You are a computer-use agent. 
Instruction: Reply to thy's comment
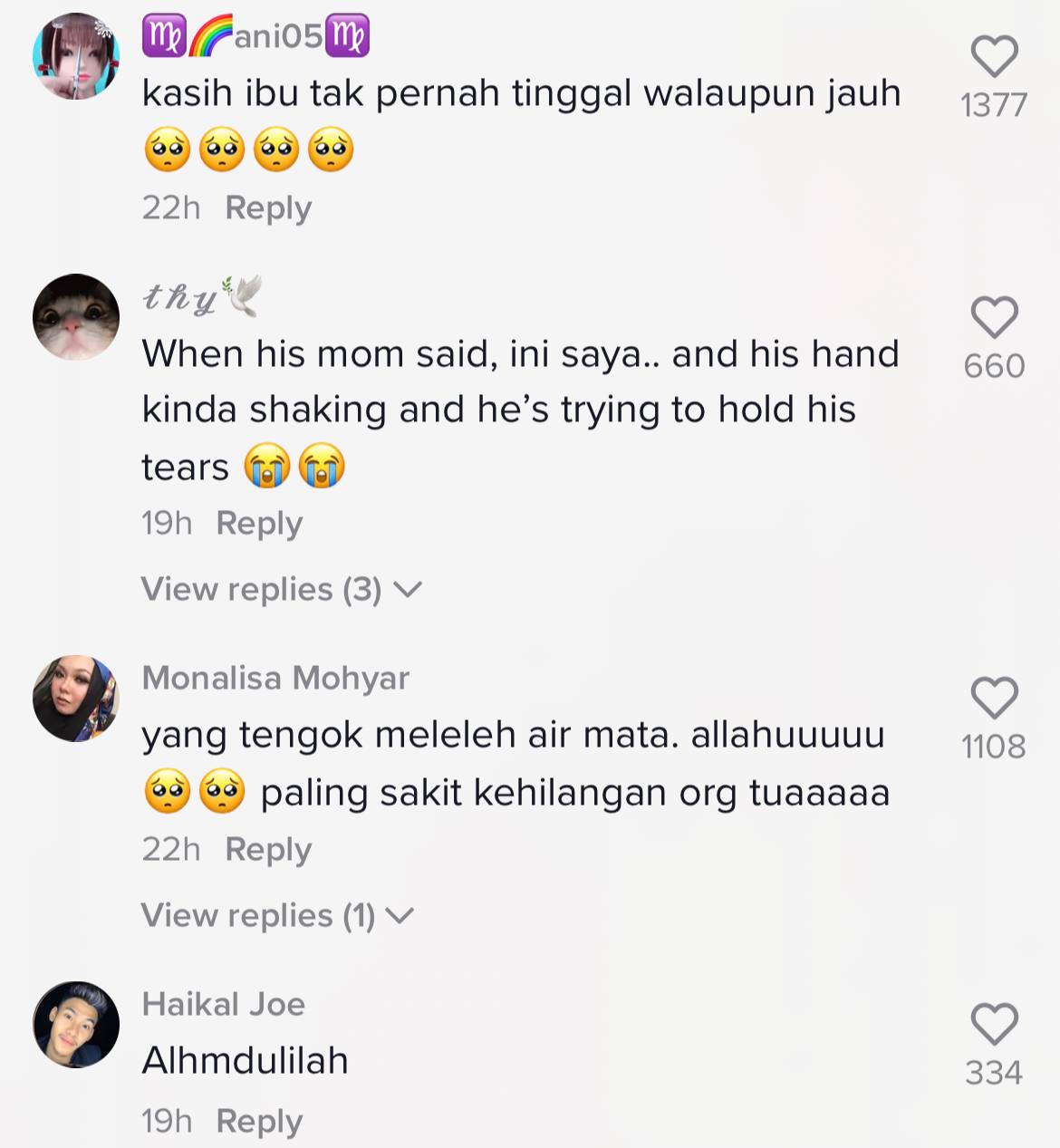pyautogui.click(x=258, y=524)
